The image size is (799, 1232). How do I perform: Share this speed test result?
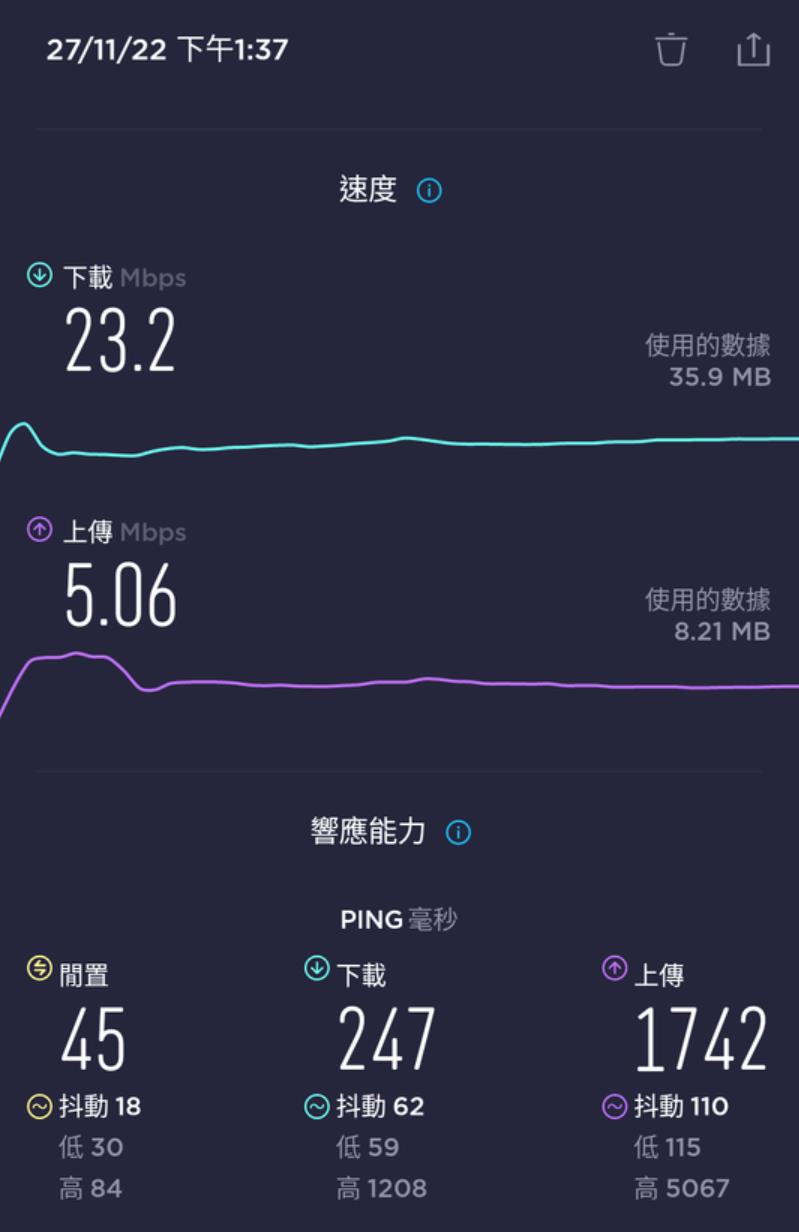point(753,49)
